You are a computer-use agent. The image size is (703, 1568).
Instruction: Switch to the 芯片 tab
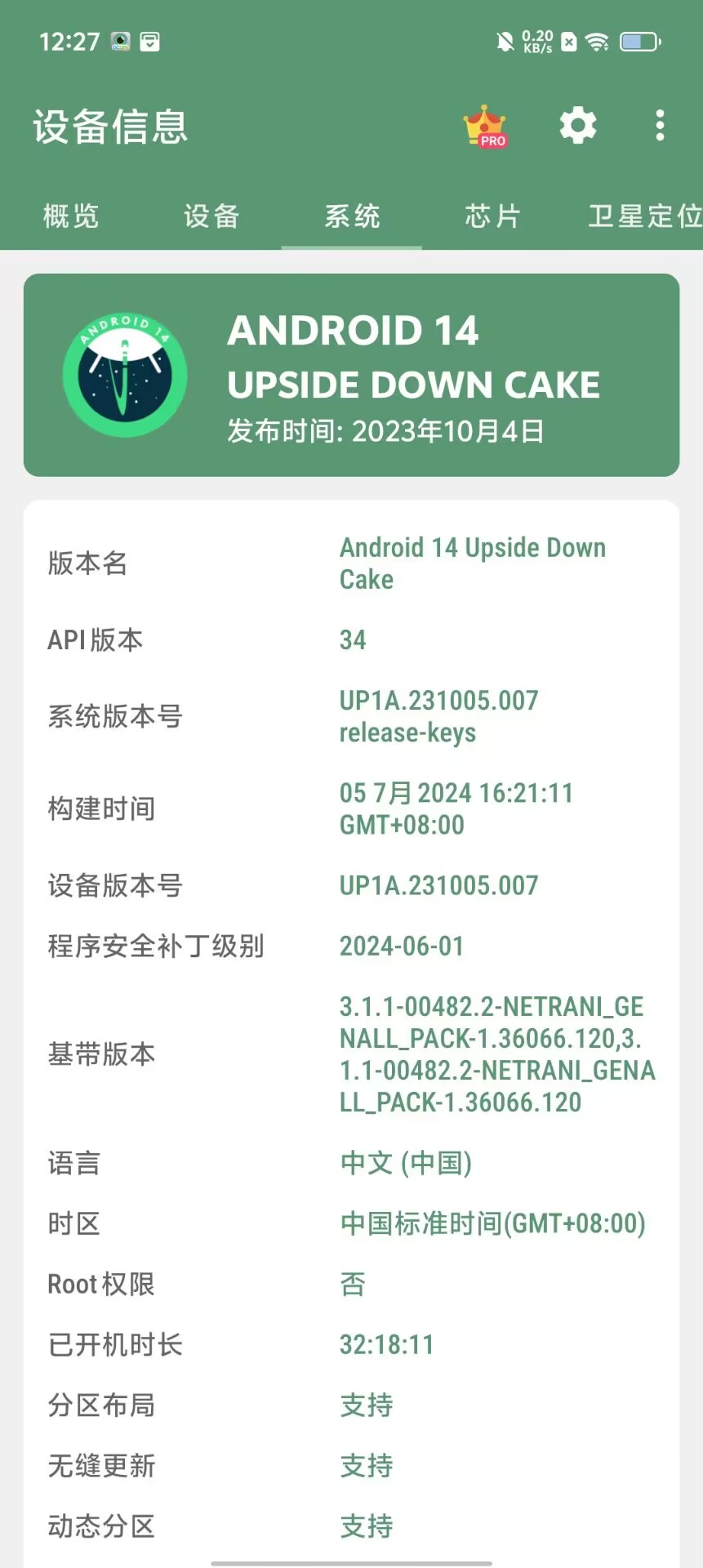[x=492, y=216]
